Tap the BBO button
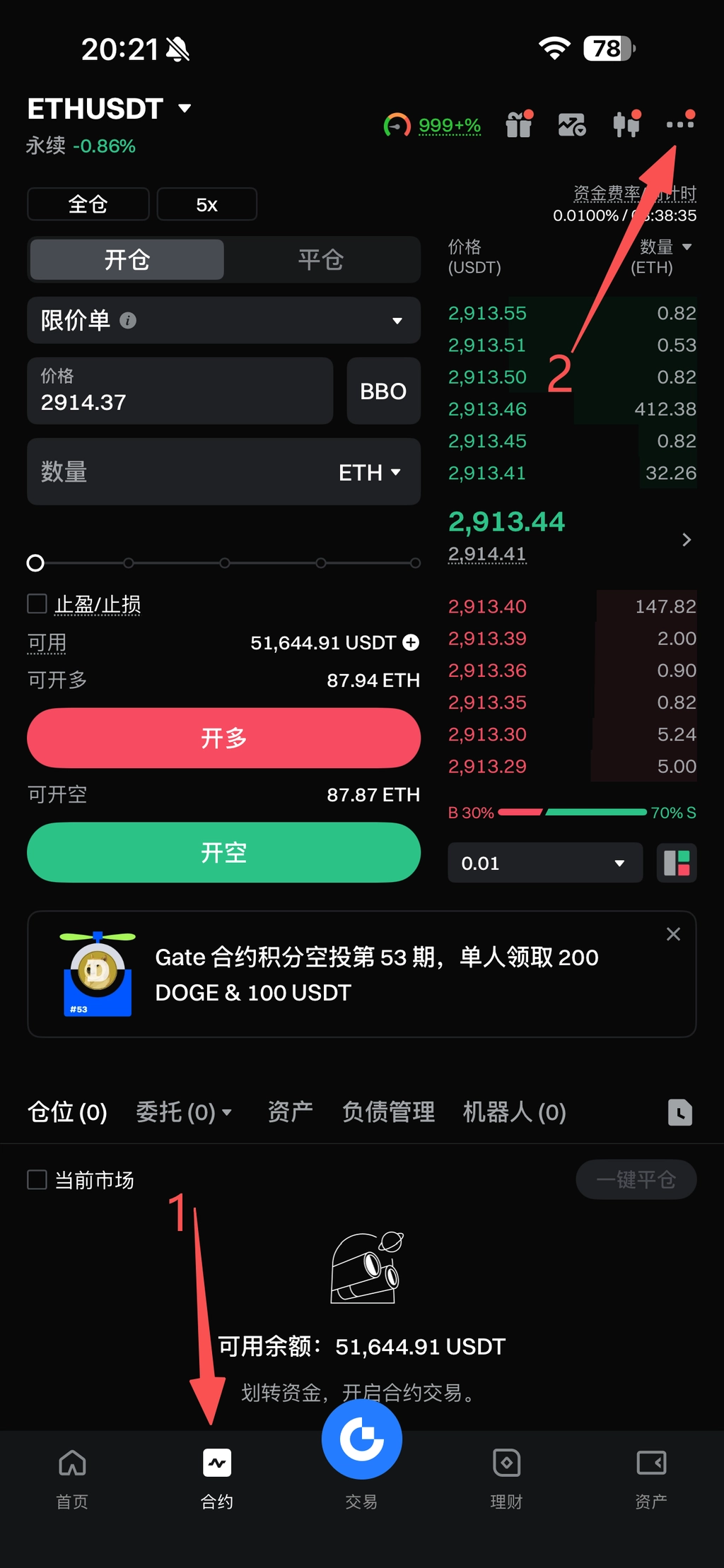The image size is (724, 1568). [383, 391]
